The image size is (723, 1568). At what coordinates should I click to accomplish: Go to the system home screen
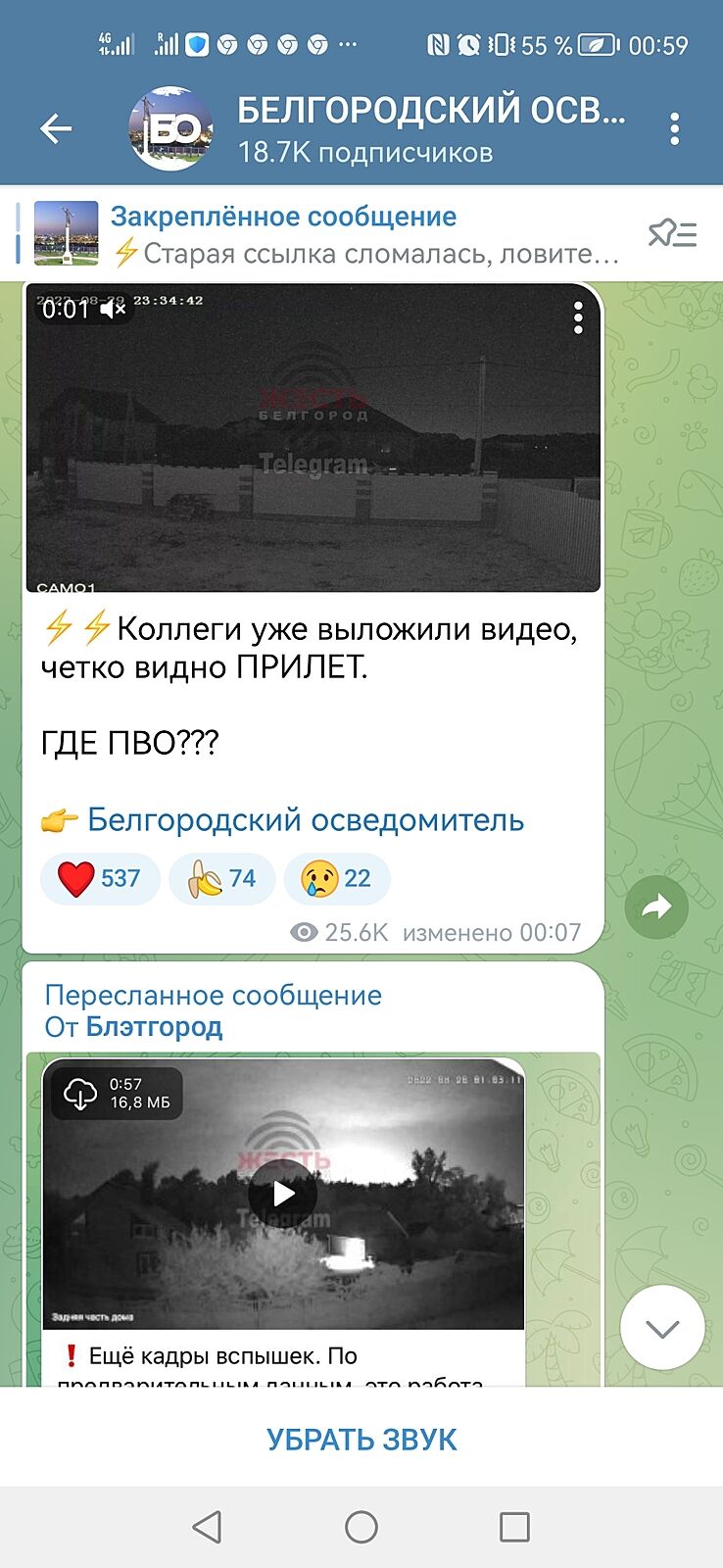click(x=361, y=1526)
